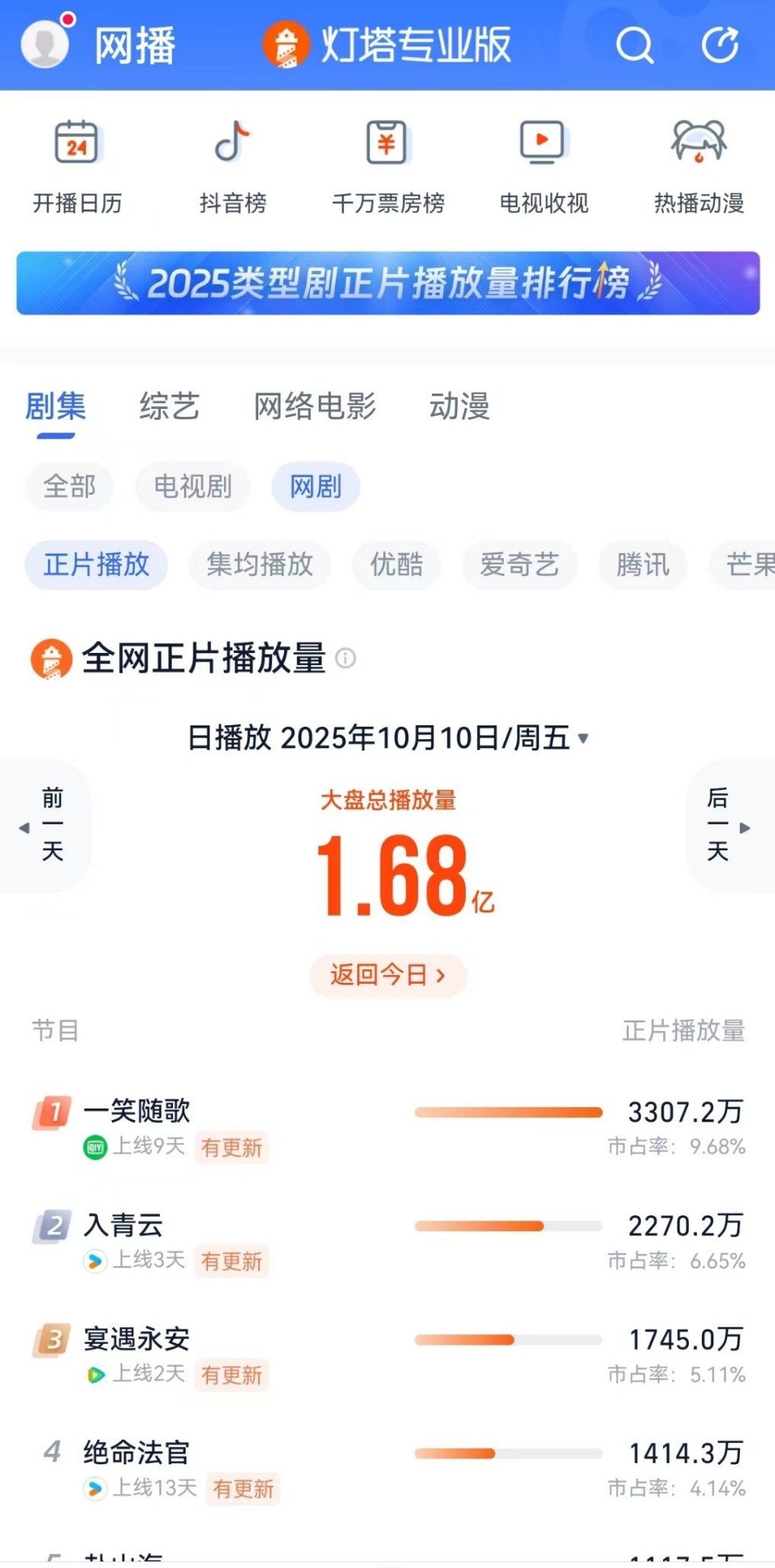This screenshot has height=1568, width=775.
Task: Switch to the 动漫 tab
Action: coord(460,406)
